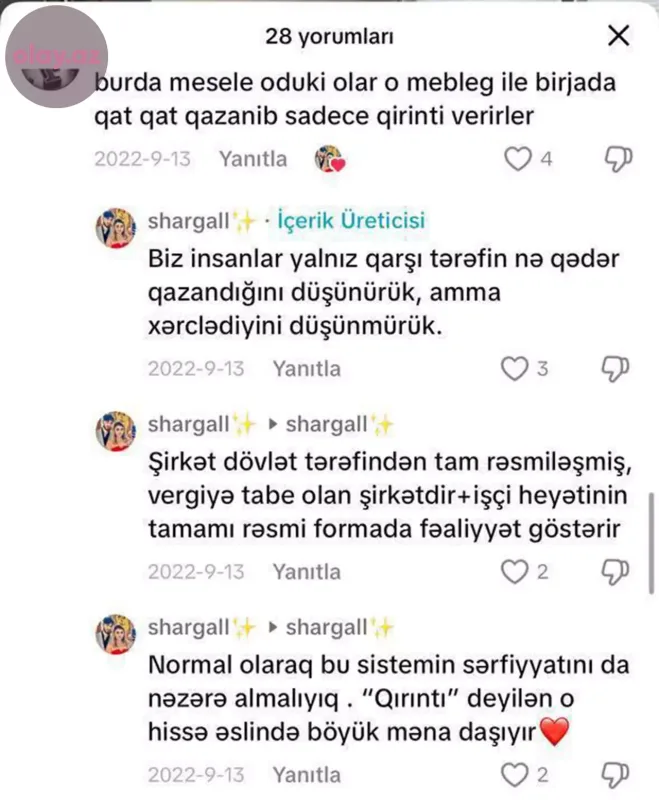View shargall's avatar beside "Şirkət dövlət" comment
The height and width of the screenshot is (800, 659).
tap(116, 431)
